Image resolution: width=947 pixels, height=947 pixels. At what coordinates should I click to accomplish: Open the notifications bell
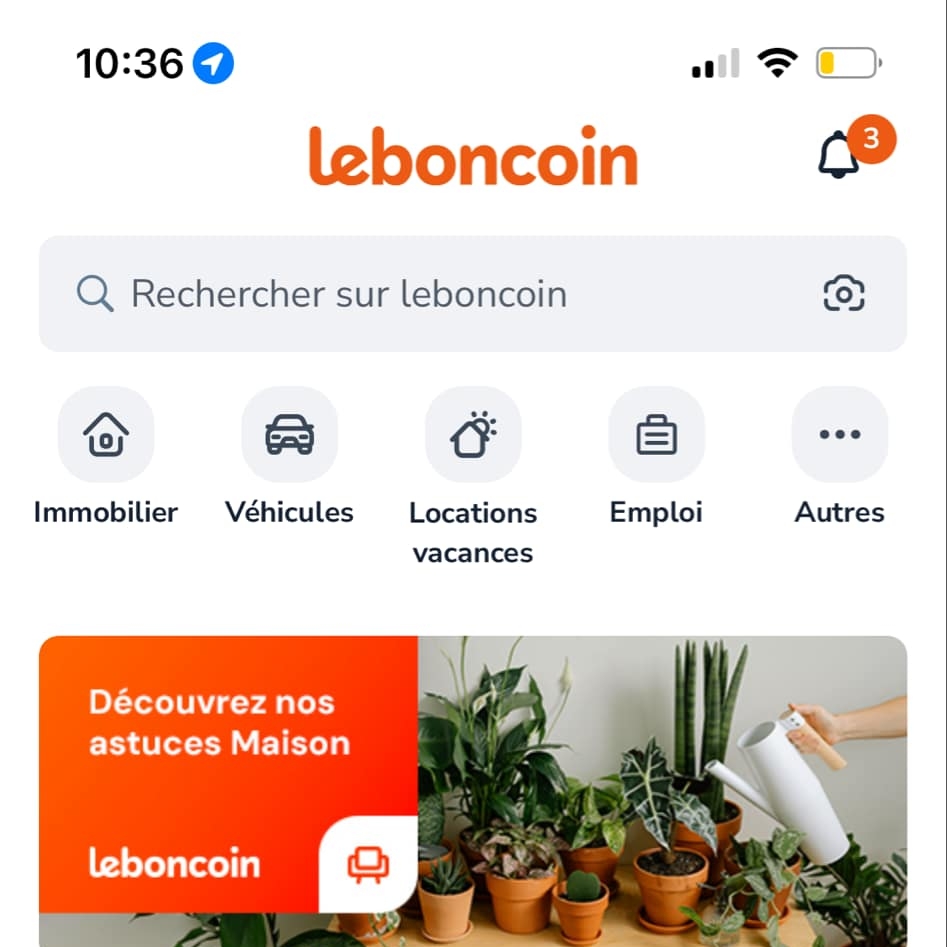pyautogui.click(x=840, y=157)
